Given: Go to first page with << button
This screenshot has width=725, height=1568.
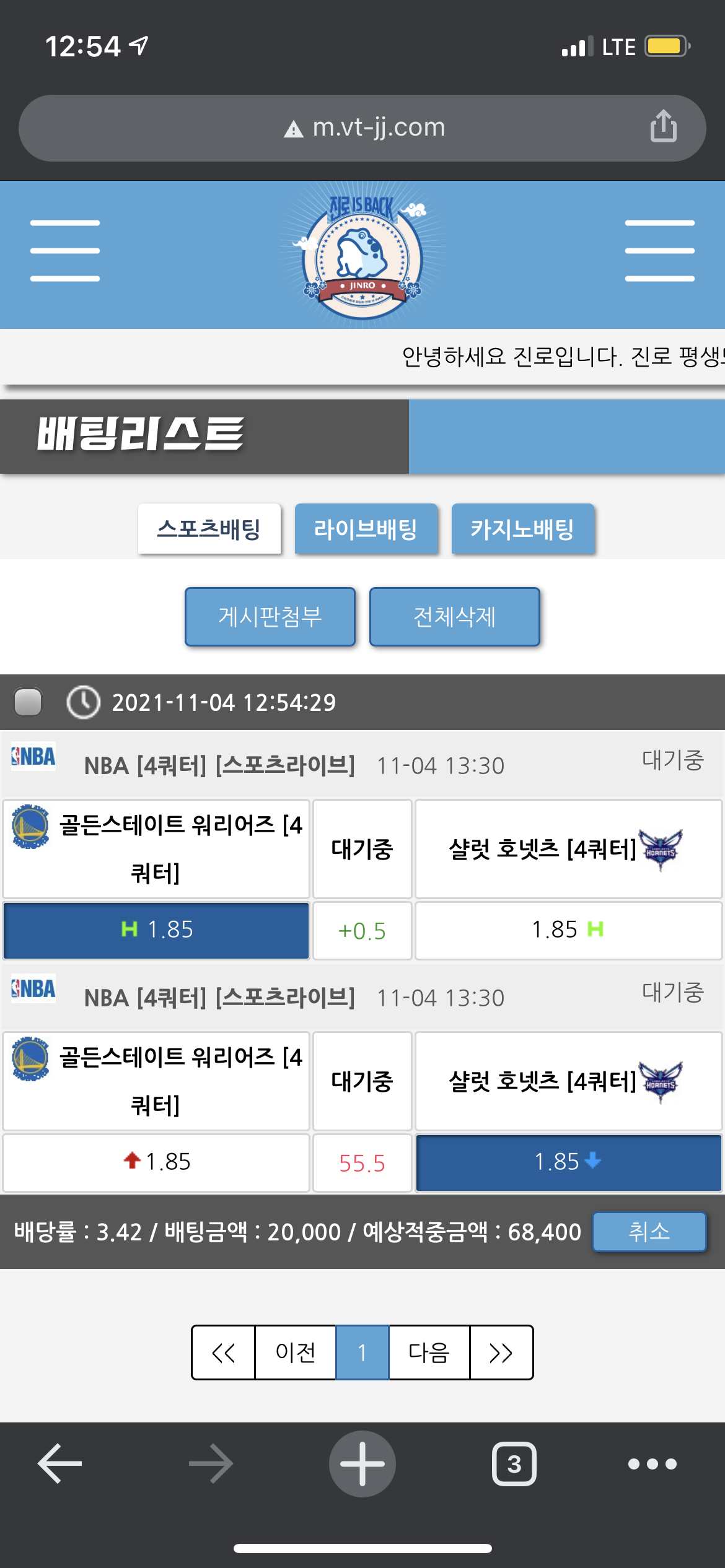Looking at the screenshot, I should [x=223, y=1352].
